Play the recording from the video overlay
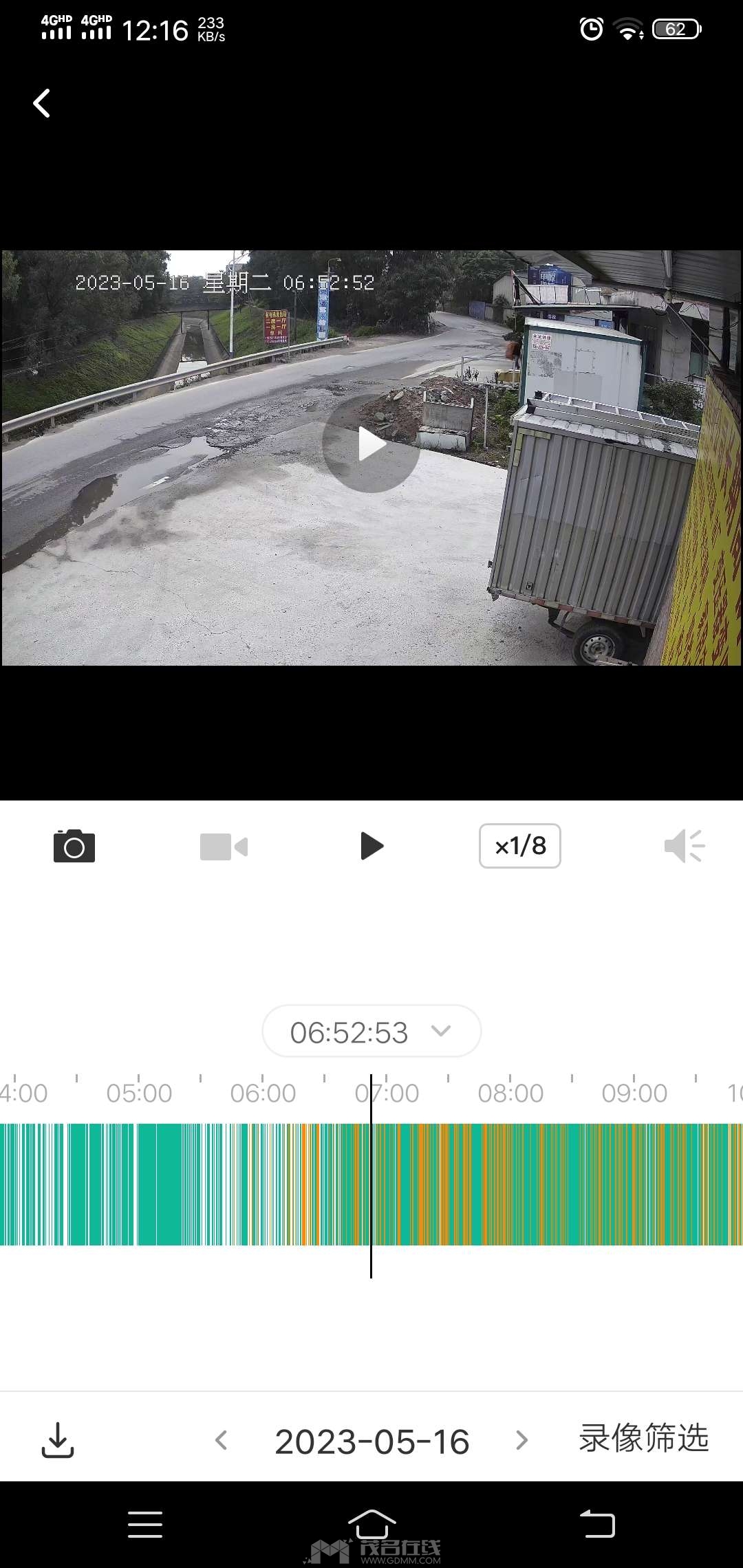This screenshot has height=1568, width=743. point(371,444)
